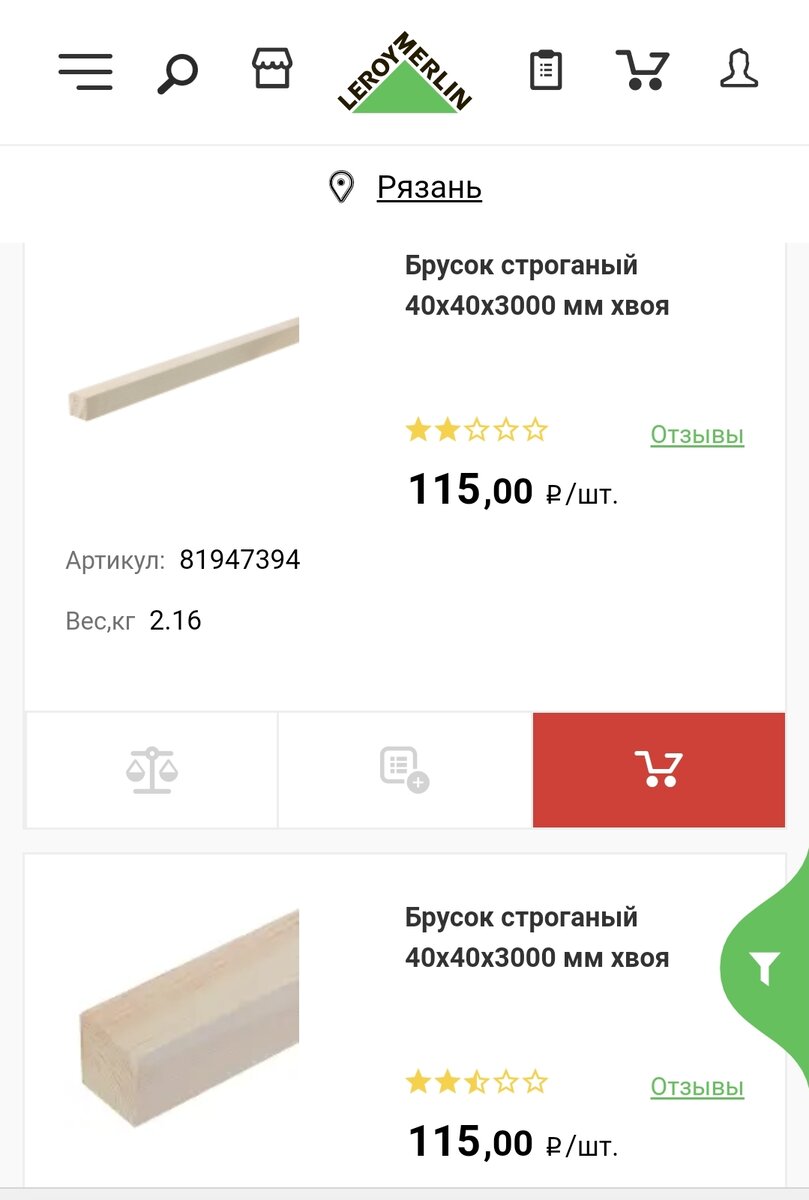Viewport: 809px width, 1200px height.
Task: Add first брусок to shopping list
Action: coord(404,769)
